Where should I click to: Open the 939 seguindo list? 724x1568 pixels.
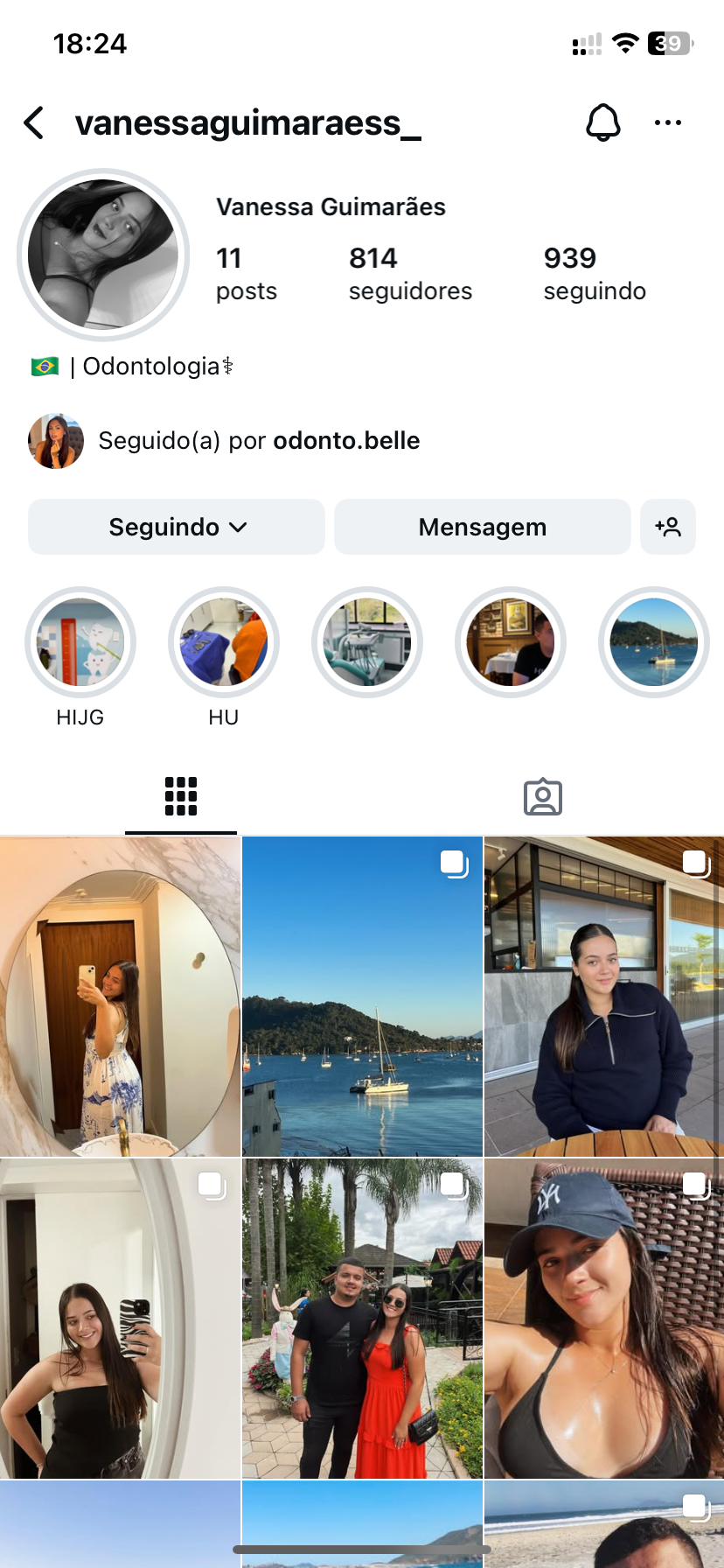(594, 273)
